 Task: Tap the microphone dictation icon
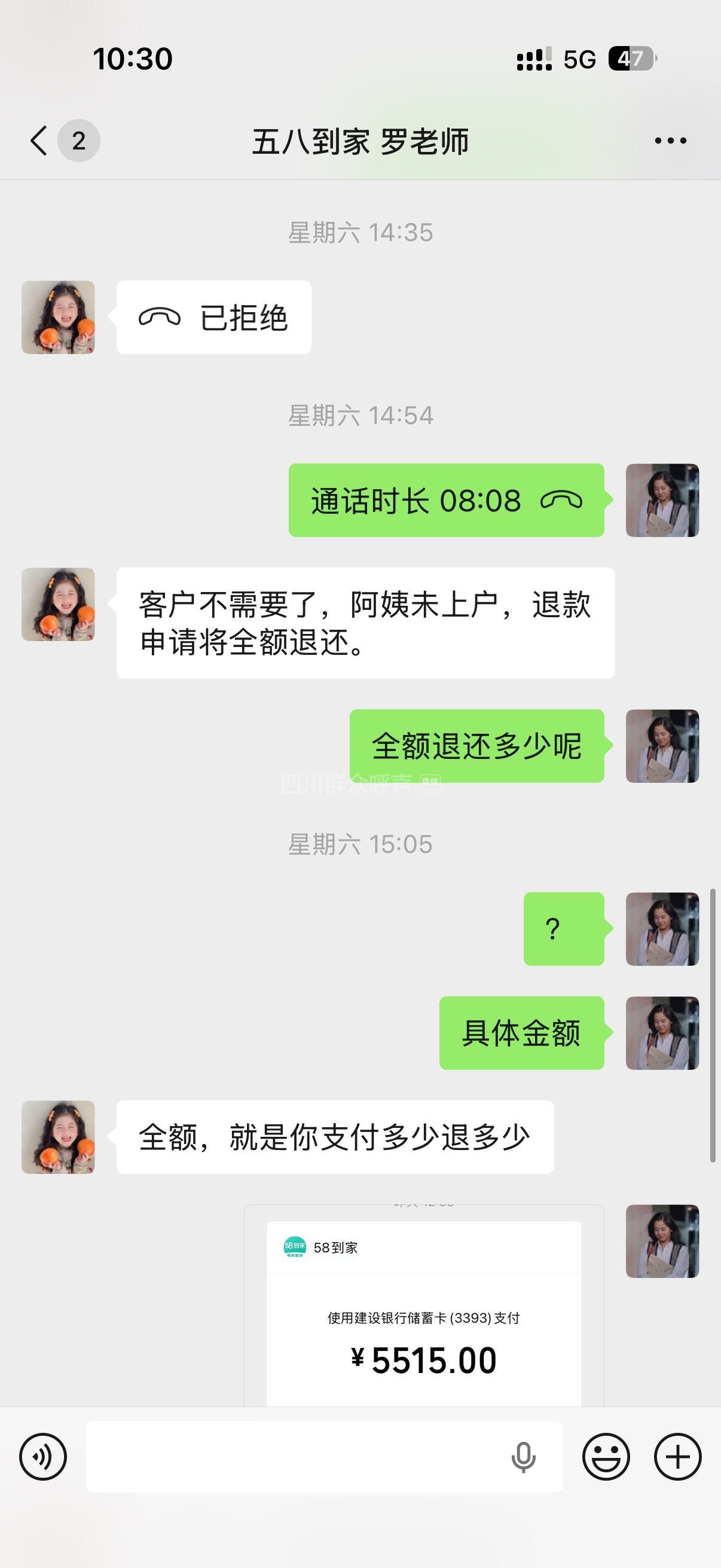(523, 1457)
